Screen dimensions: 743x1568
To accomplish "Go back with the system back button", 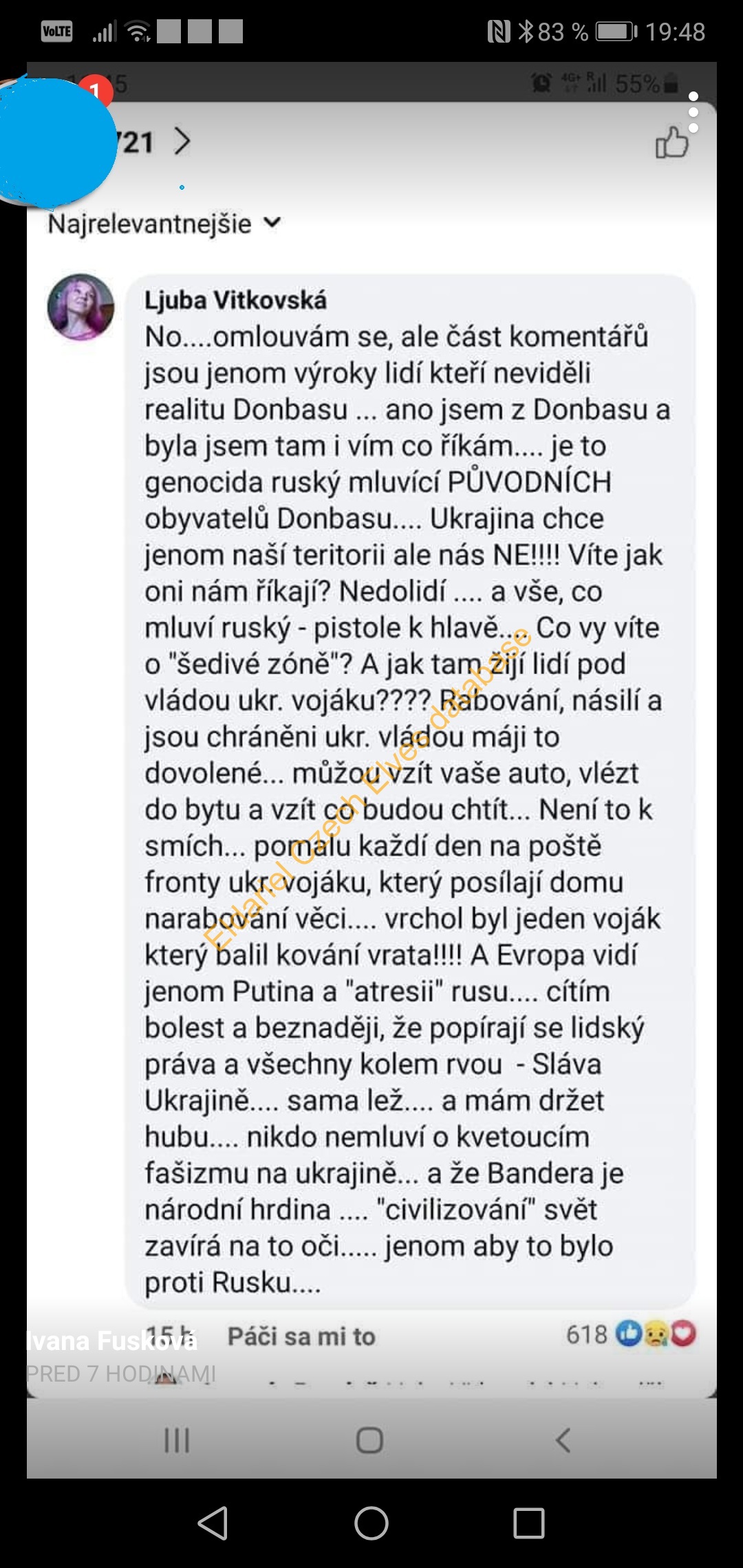I will 213,1523.
